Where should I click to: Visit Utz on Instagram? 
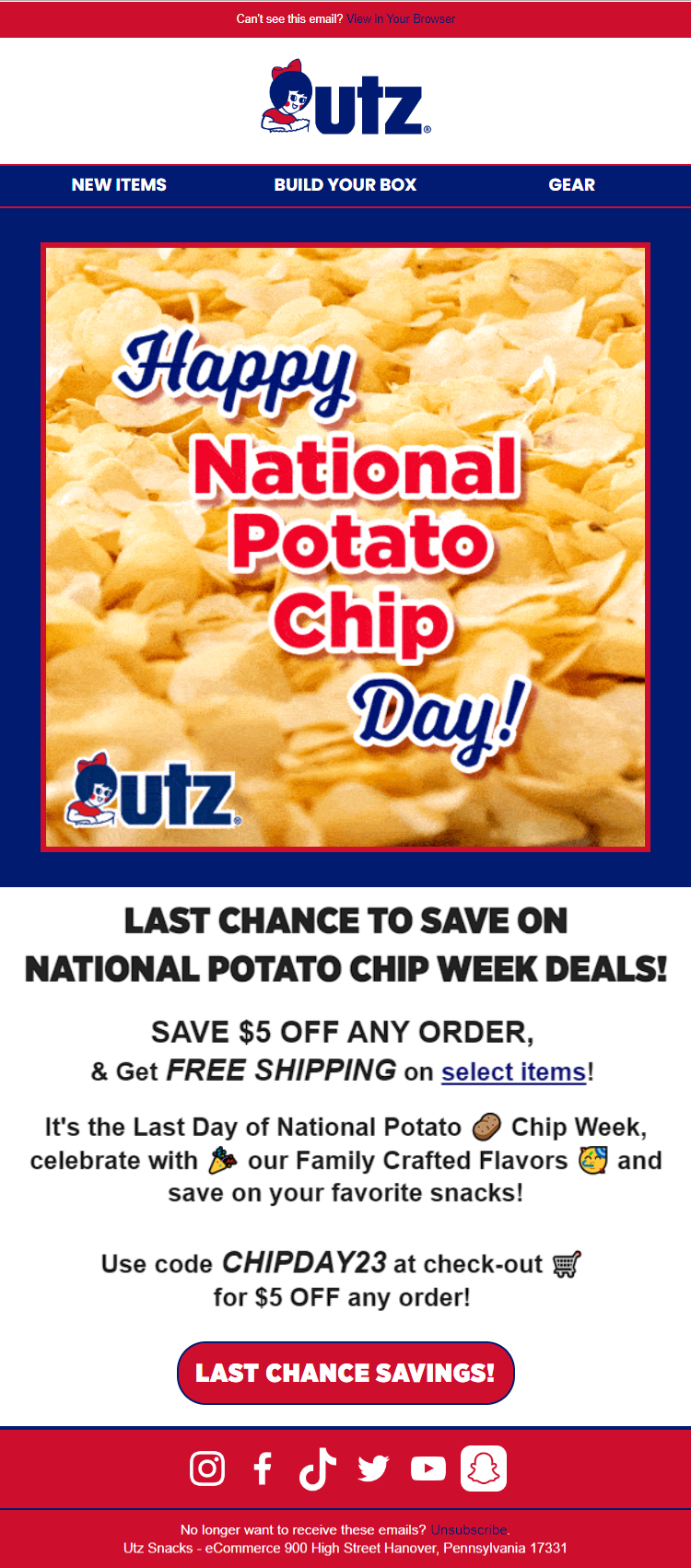click(x=207, y=1469)
